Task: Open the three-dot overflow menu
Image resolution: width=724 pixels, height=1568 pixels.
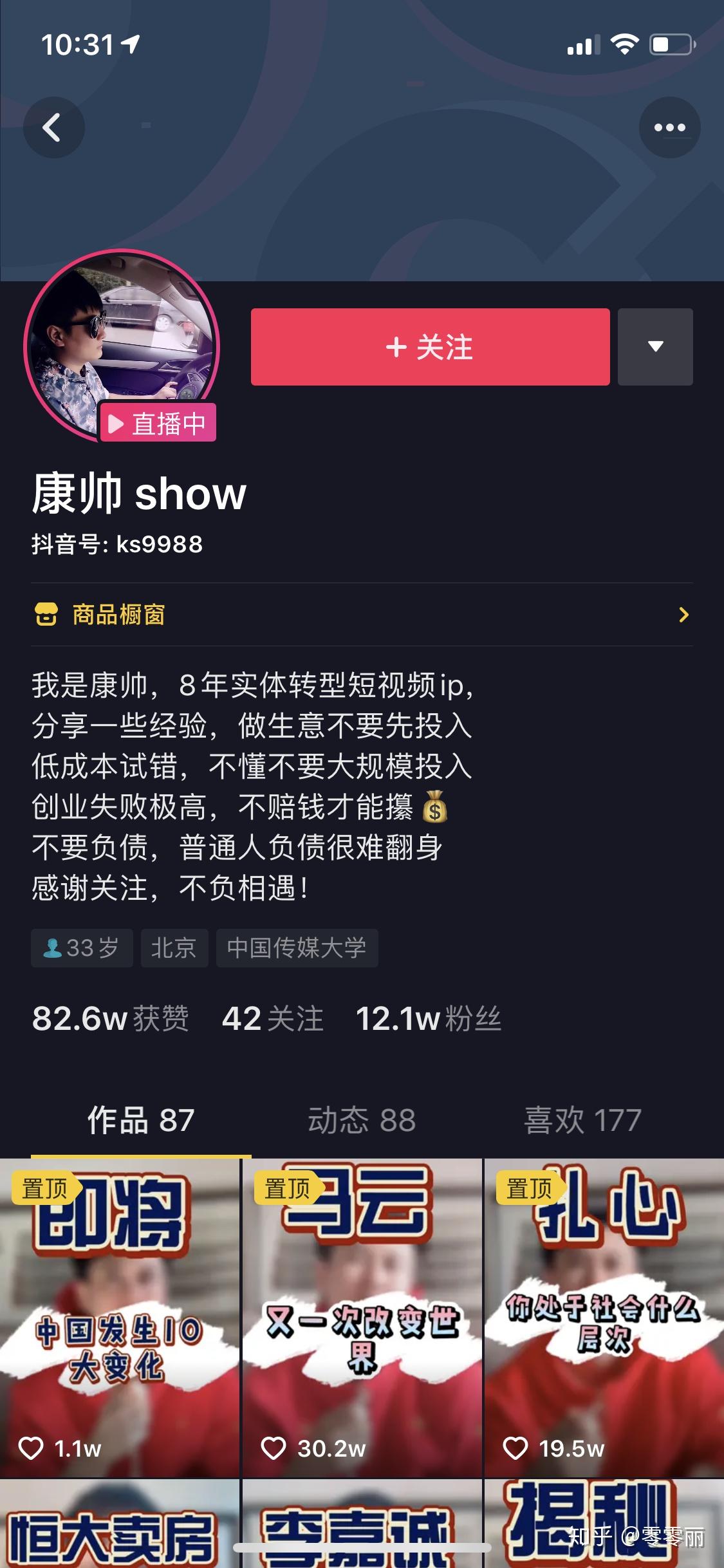Action: (x=669, y=127)
